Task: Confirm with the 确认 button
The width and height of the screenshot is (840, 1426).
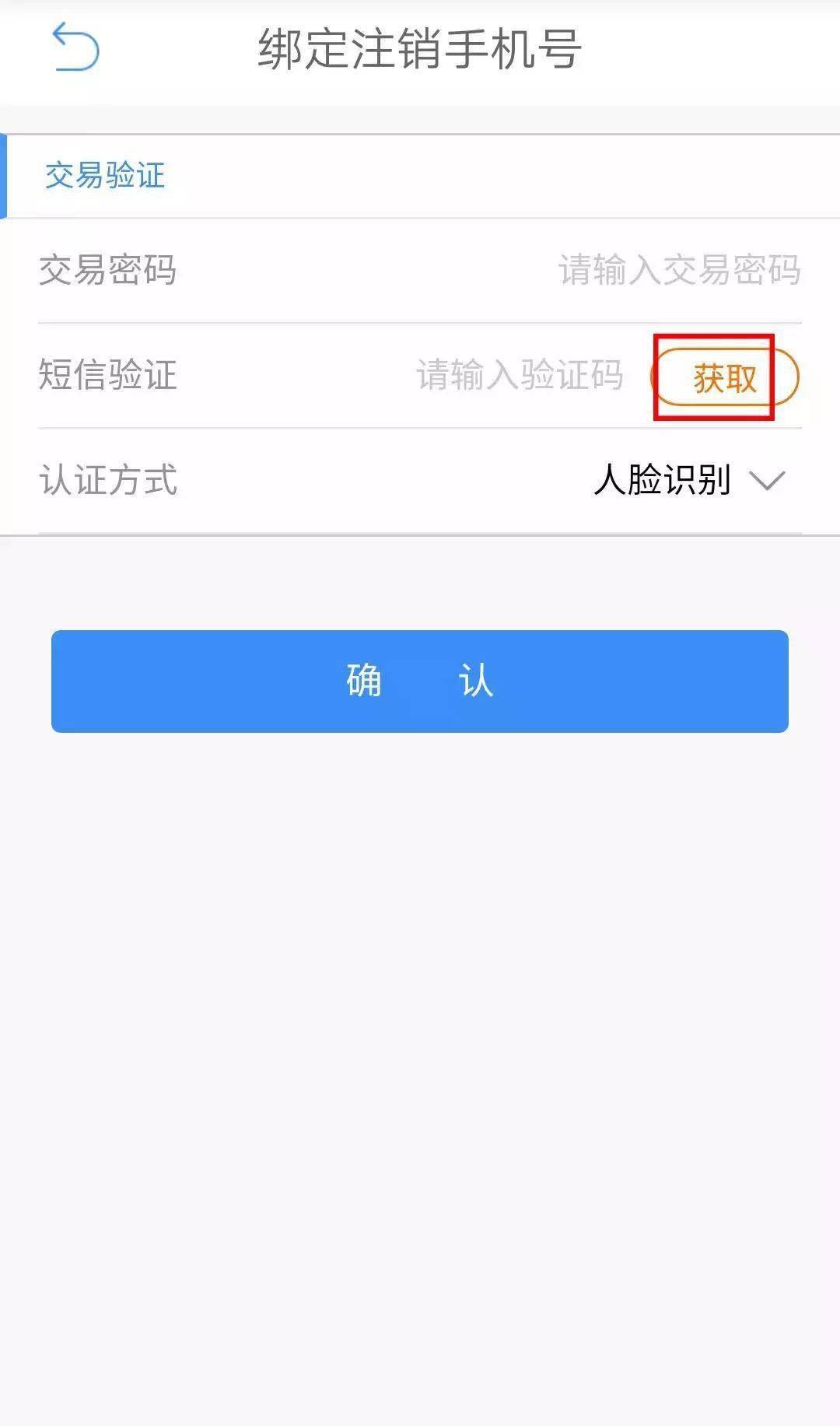Action: click(x=420, y=681)
